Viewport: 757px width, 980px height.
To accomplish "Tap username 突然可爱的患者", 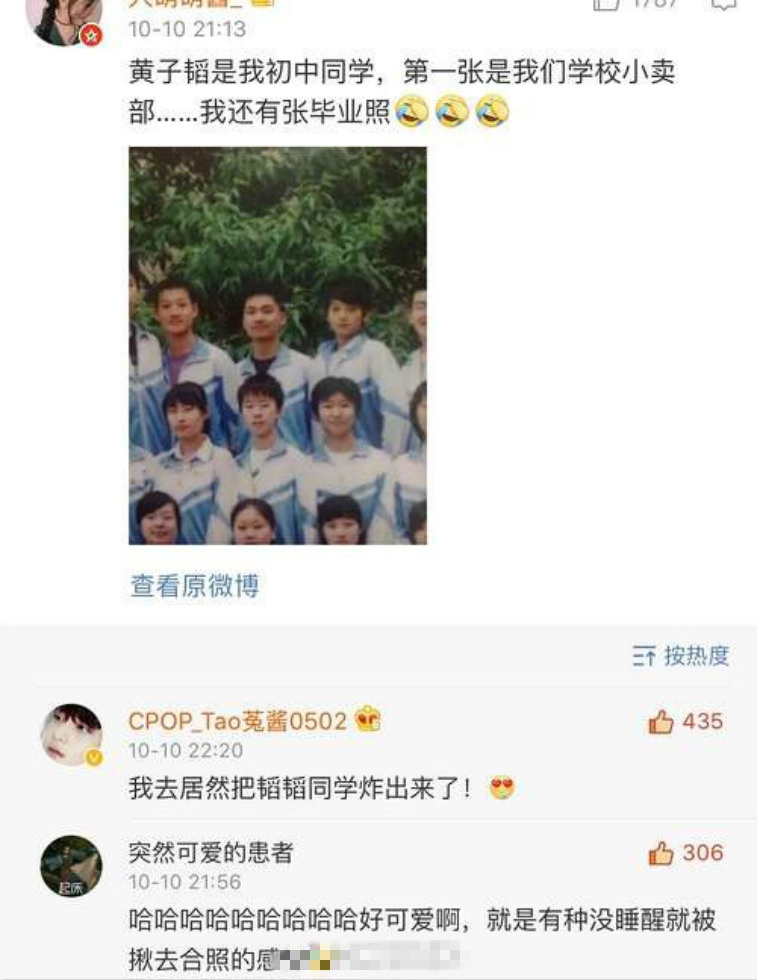I will (211, 852).
